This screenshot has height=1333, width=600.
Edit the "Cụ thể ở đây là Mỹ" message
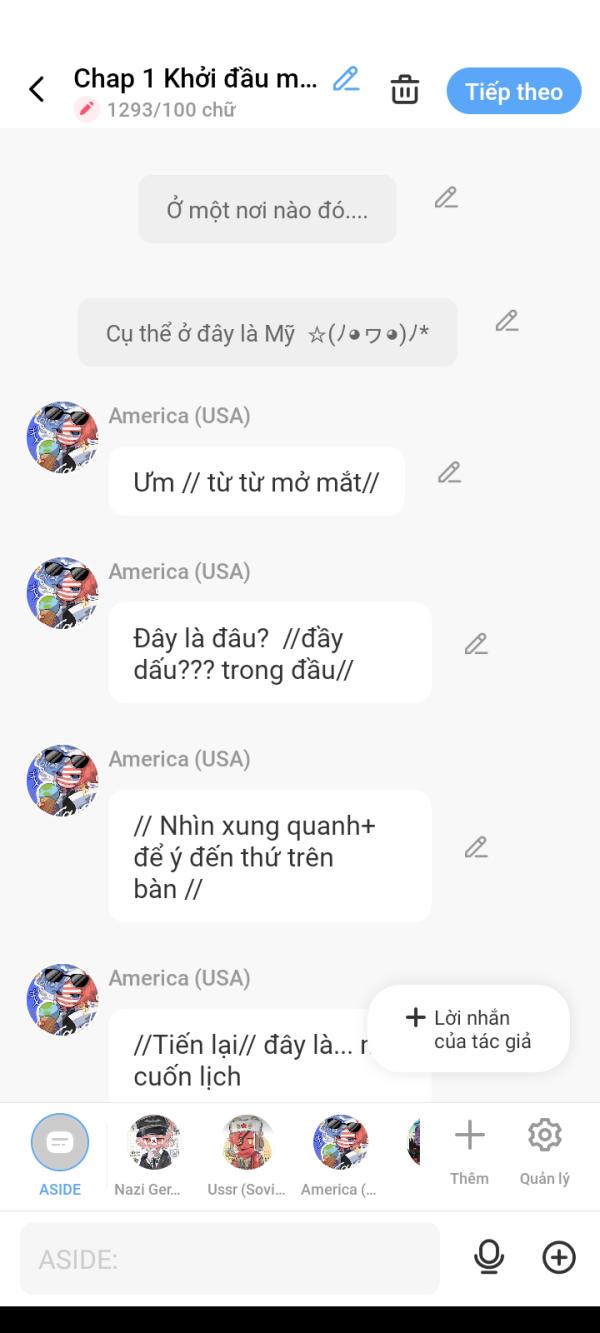click(x=507, y=321)
